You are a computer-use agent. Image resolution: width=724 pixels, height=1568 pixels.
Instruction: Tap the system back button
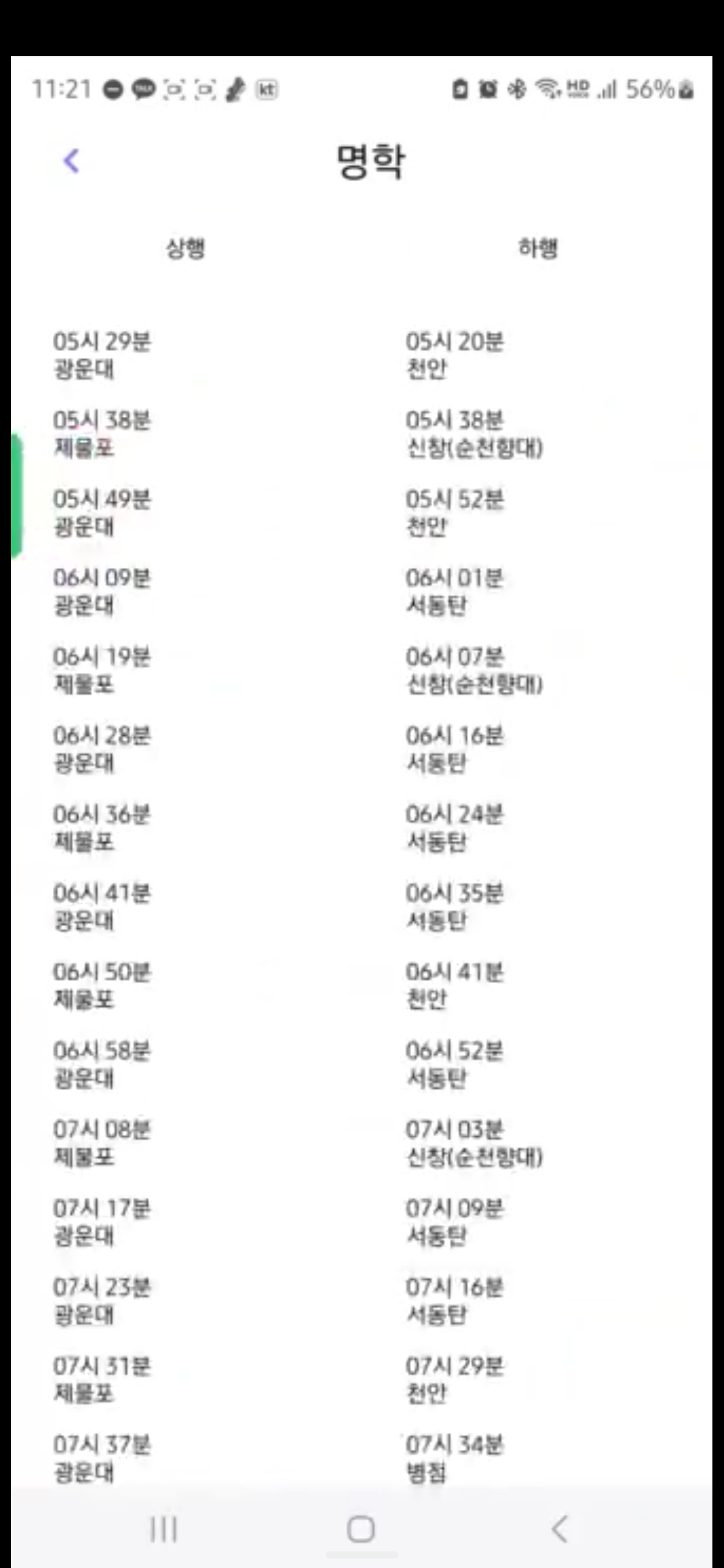[x=559, y=1528]
